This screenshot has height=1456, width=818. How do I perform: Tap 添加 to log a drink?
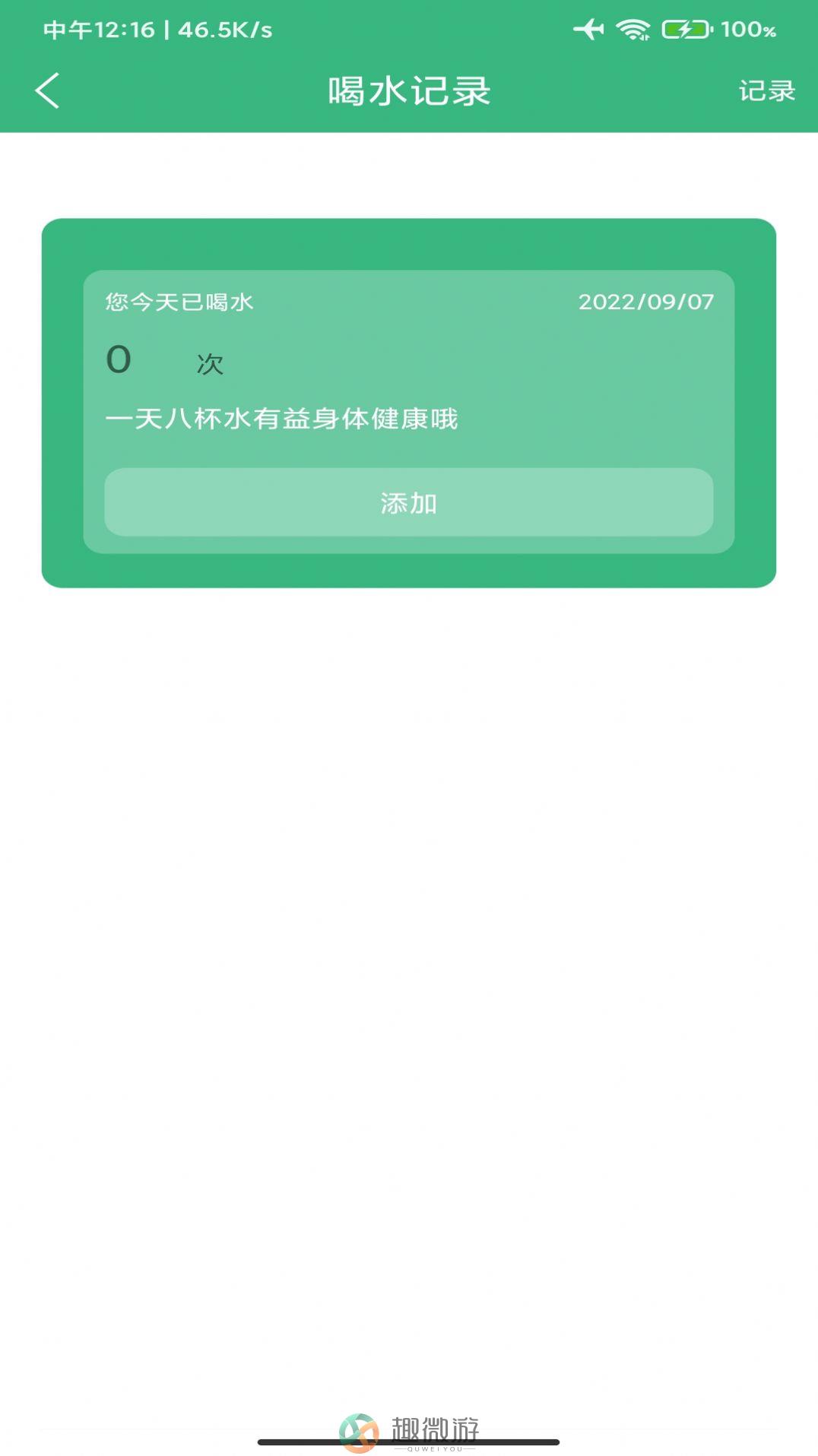point(408,502)
